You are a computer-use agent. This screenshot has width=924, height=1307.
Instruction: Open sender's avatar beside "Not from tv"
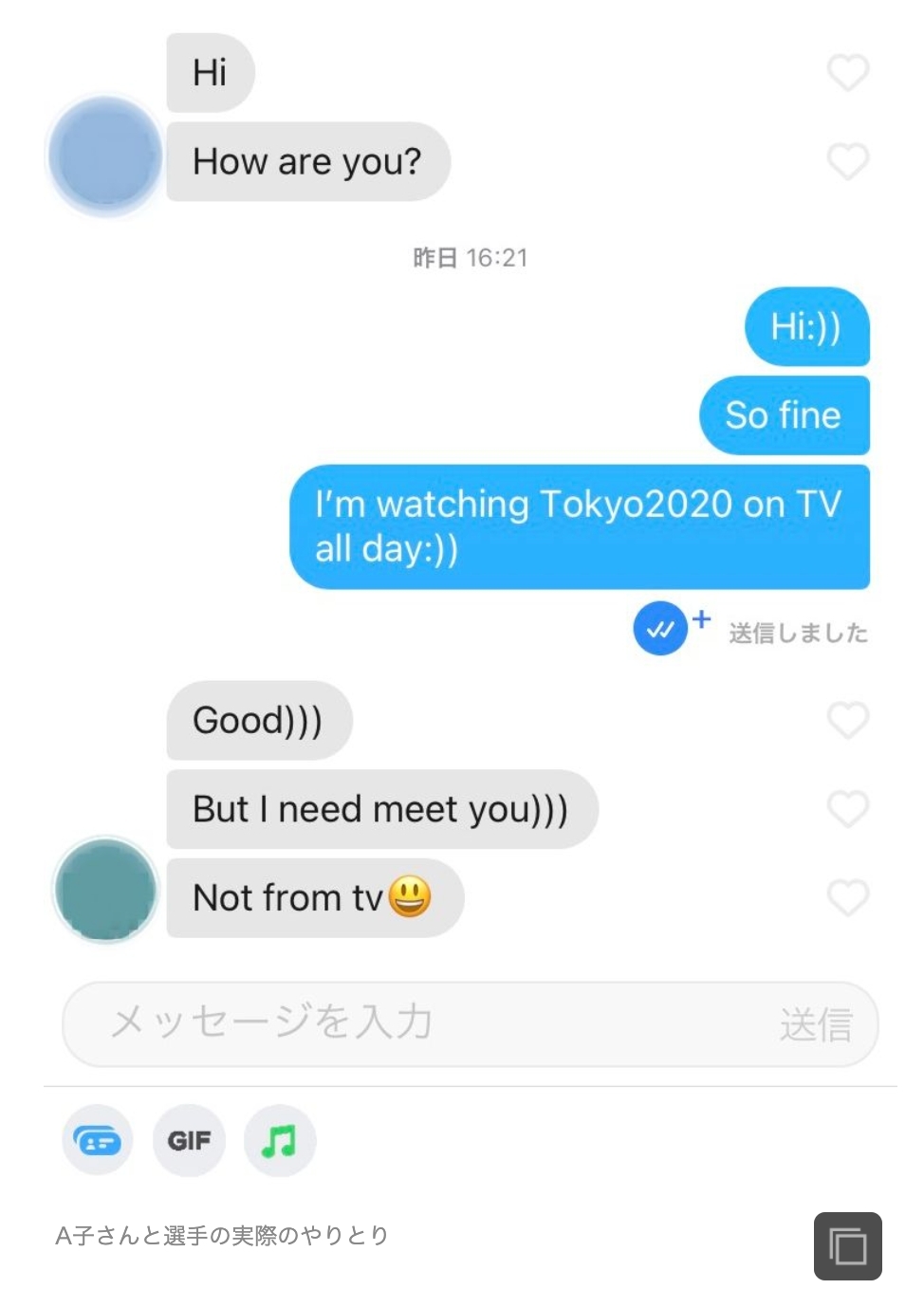[105, 890]
